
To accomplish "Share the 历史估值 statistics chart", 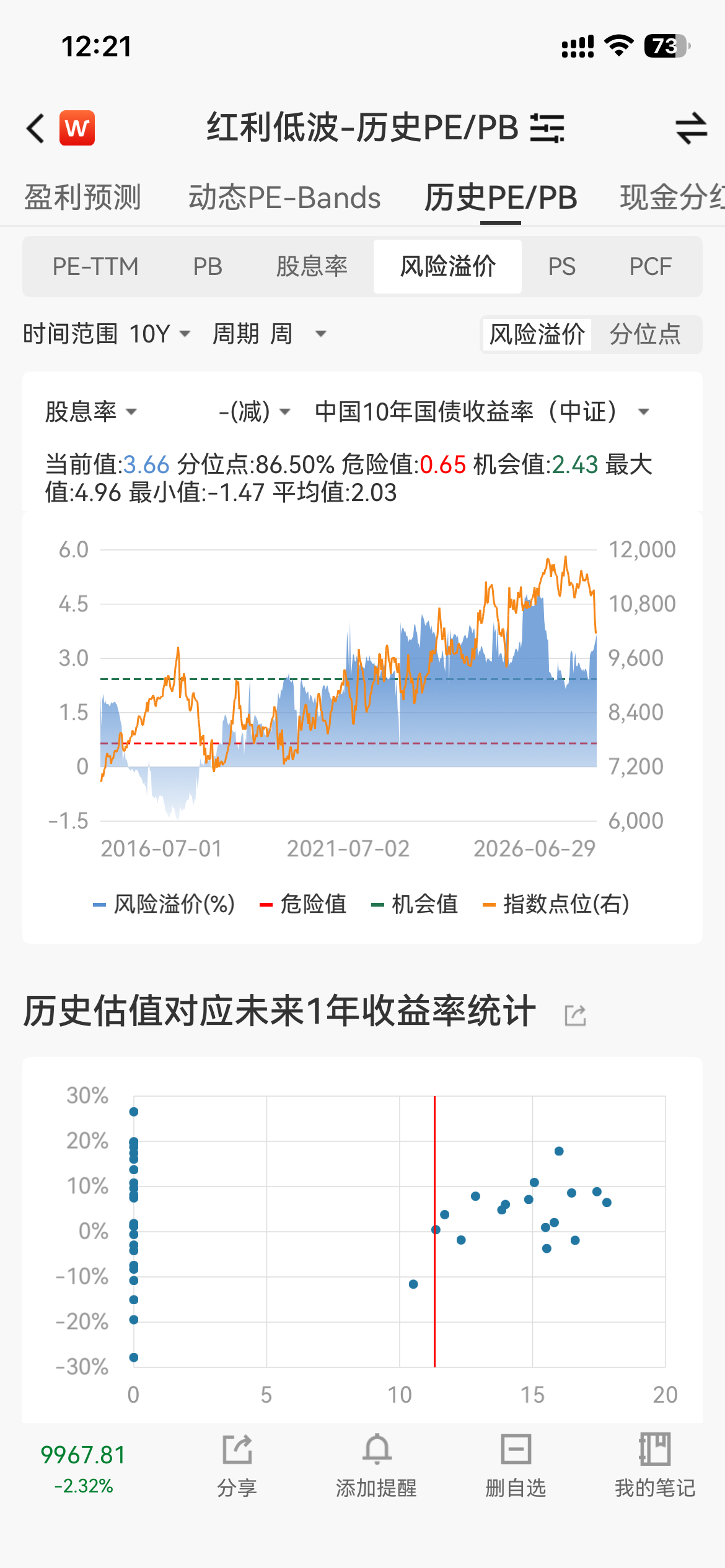I will point(575,1014).
